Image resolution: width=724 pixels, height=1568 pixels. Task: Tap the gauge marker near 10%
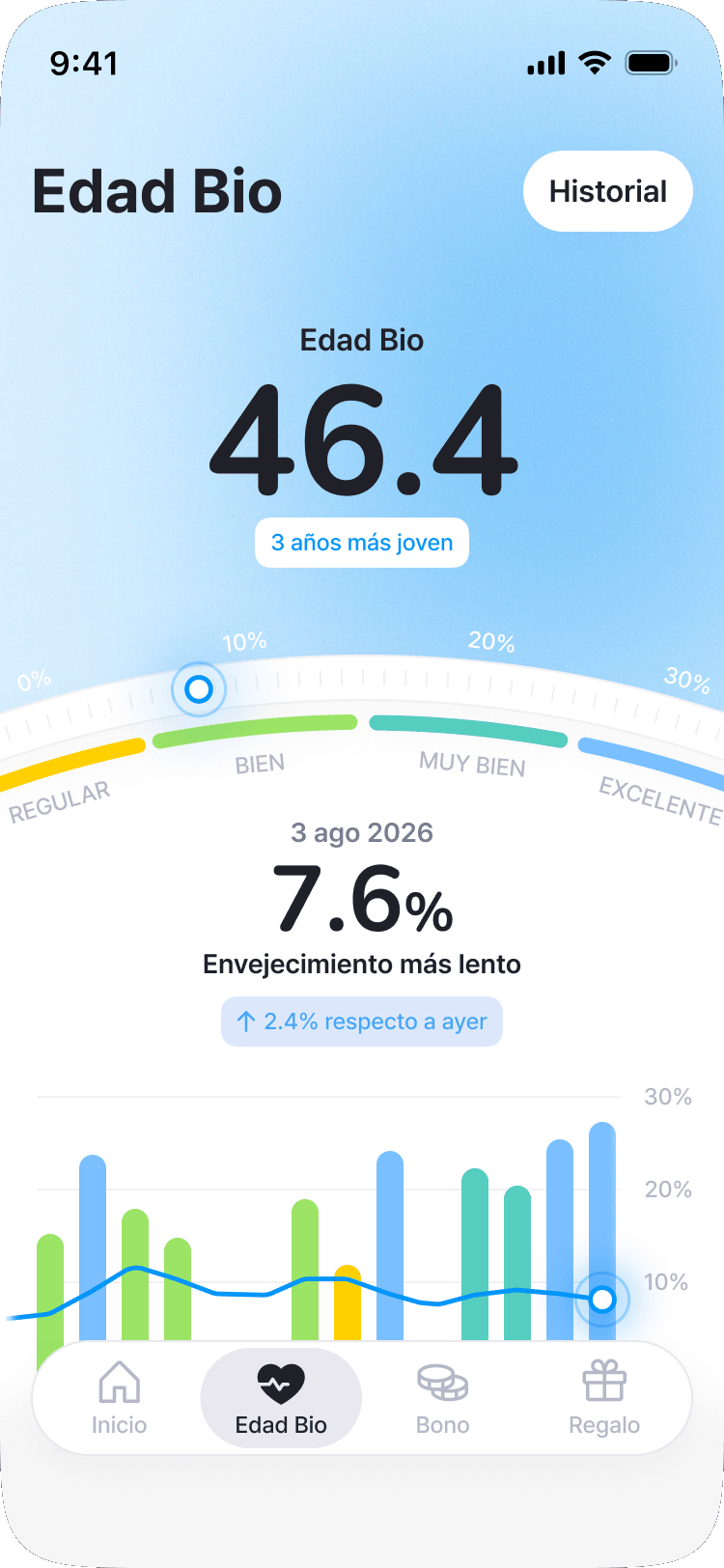(x=199, y=689)
